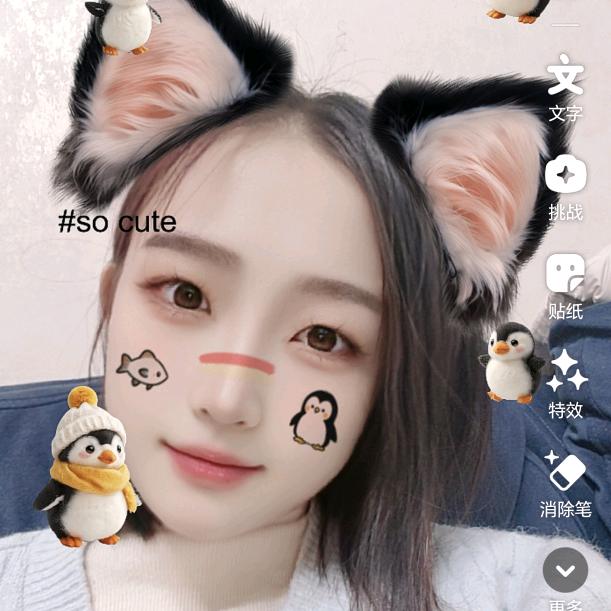Image resolution: width=611 pixels, height=611 pixels.
Task: Select the 消除笔 eraser tool
Action: (x=565, y=470)
